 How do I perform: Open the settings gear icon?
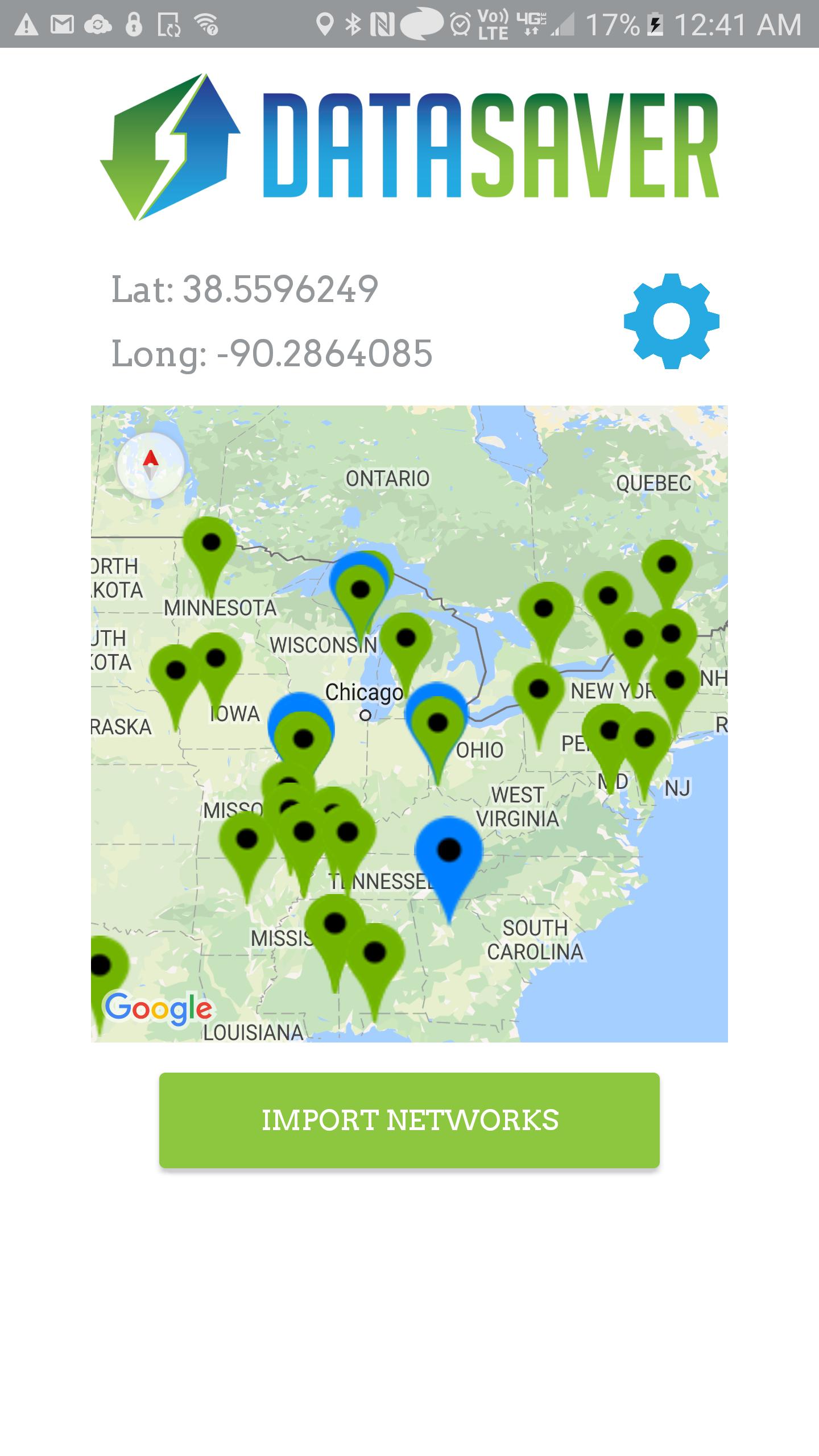point(671,321)
